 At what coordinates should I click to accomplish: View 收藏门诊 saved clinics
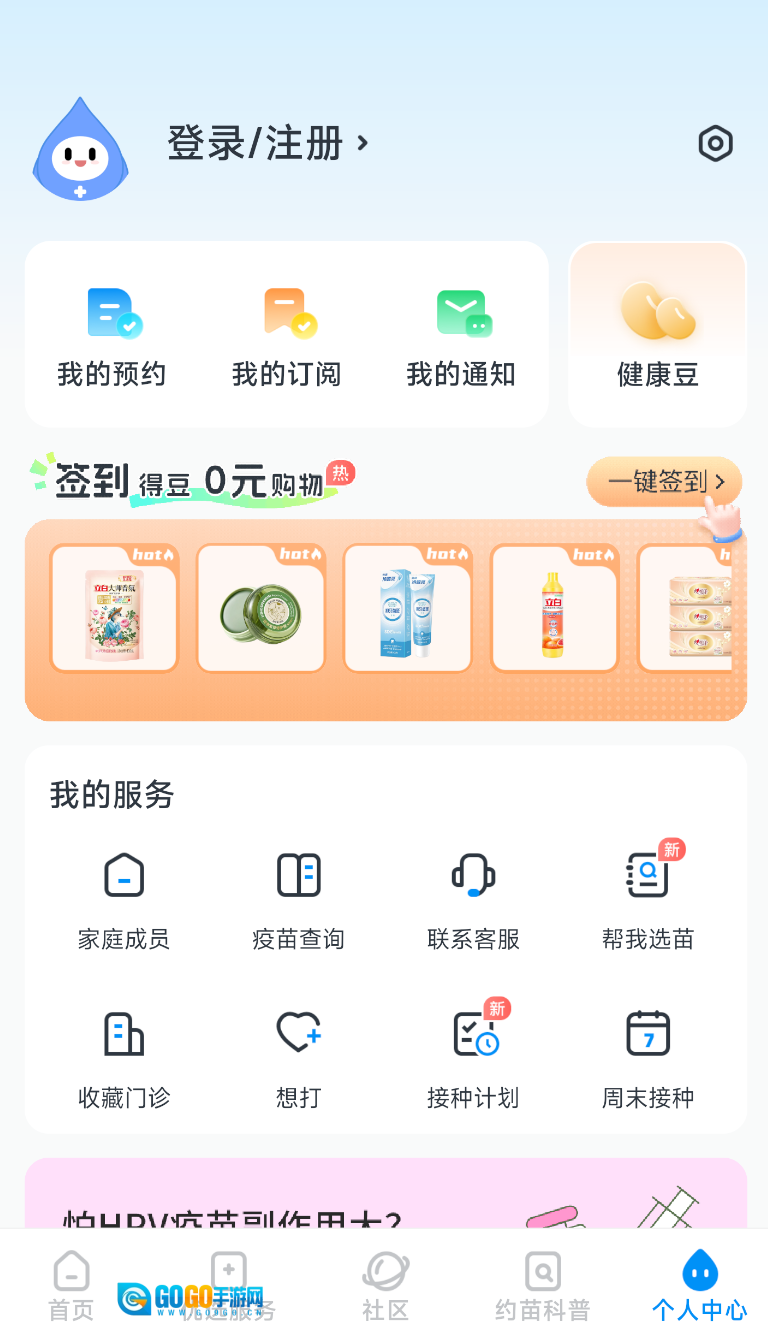124,1057
